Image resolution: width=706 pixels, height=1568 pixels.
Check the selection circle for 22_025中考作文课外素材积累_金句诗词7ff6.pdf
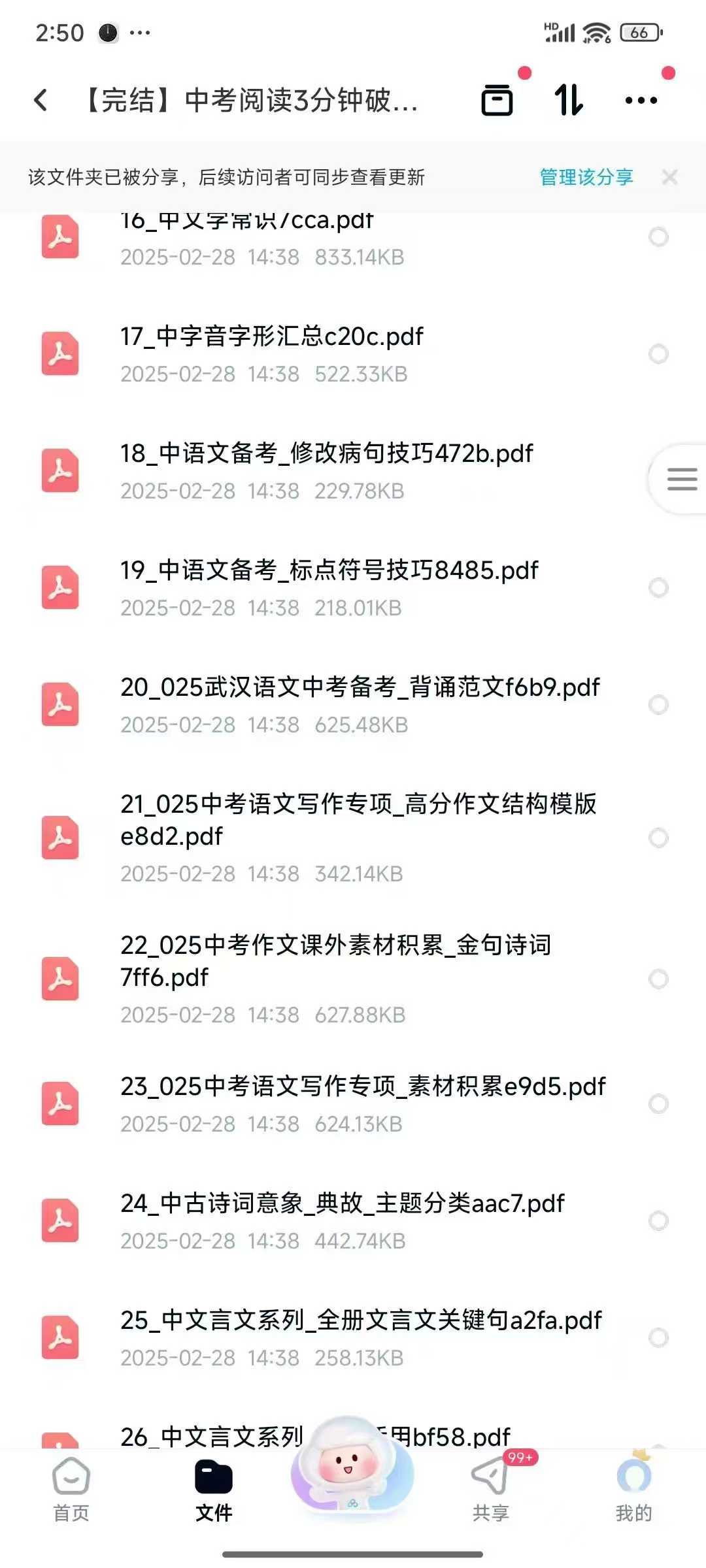(658, 978)
